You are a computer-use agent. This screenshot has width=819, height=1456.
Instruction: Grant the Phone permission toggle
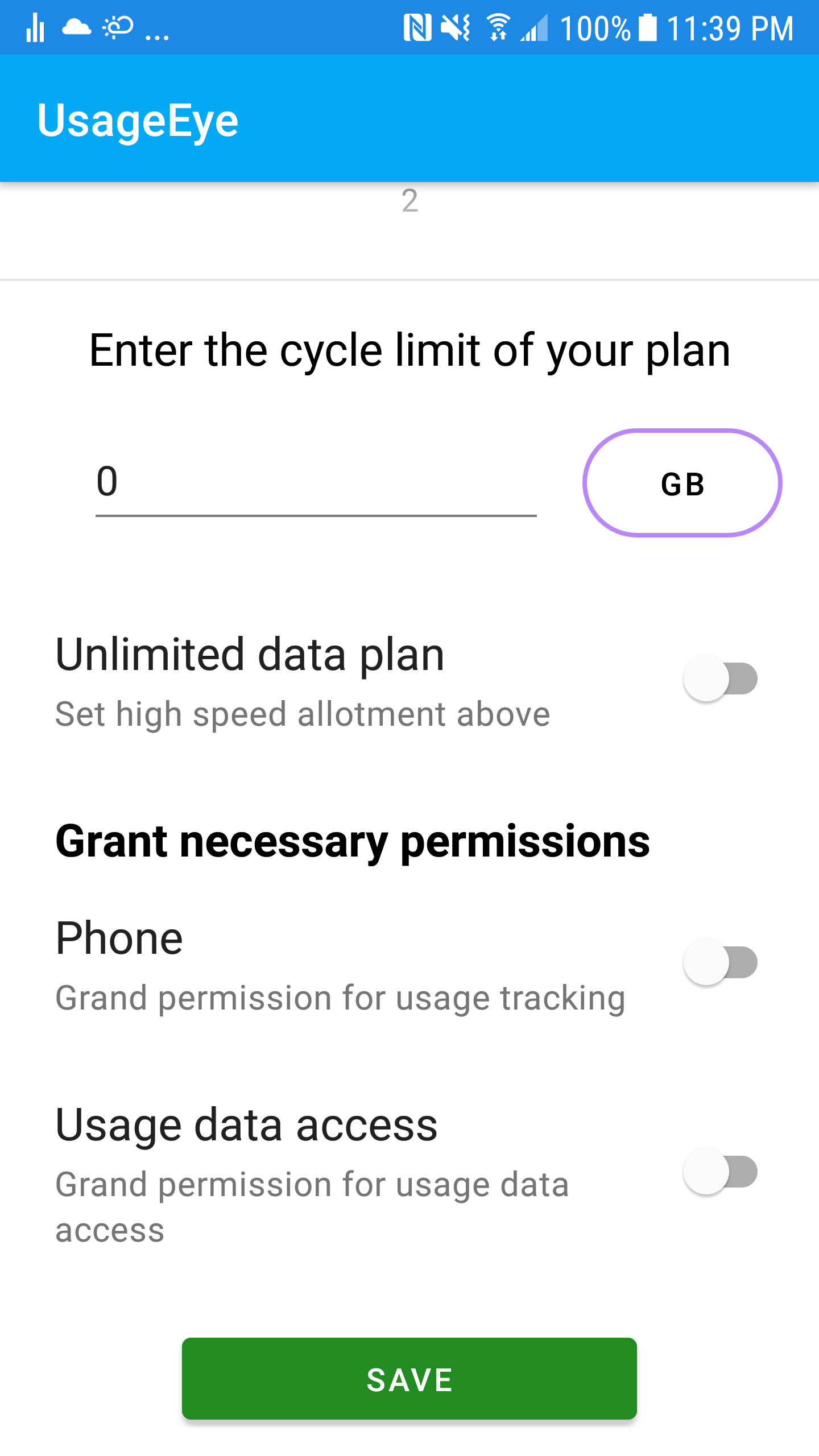(x=721, y=962)
